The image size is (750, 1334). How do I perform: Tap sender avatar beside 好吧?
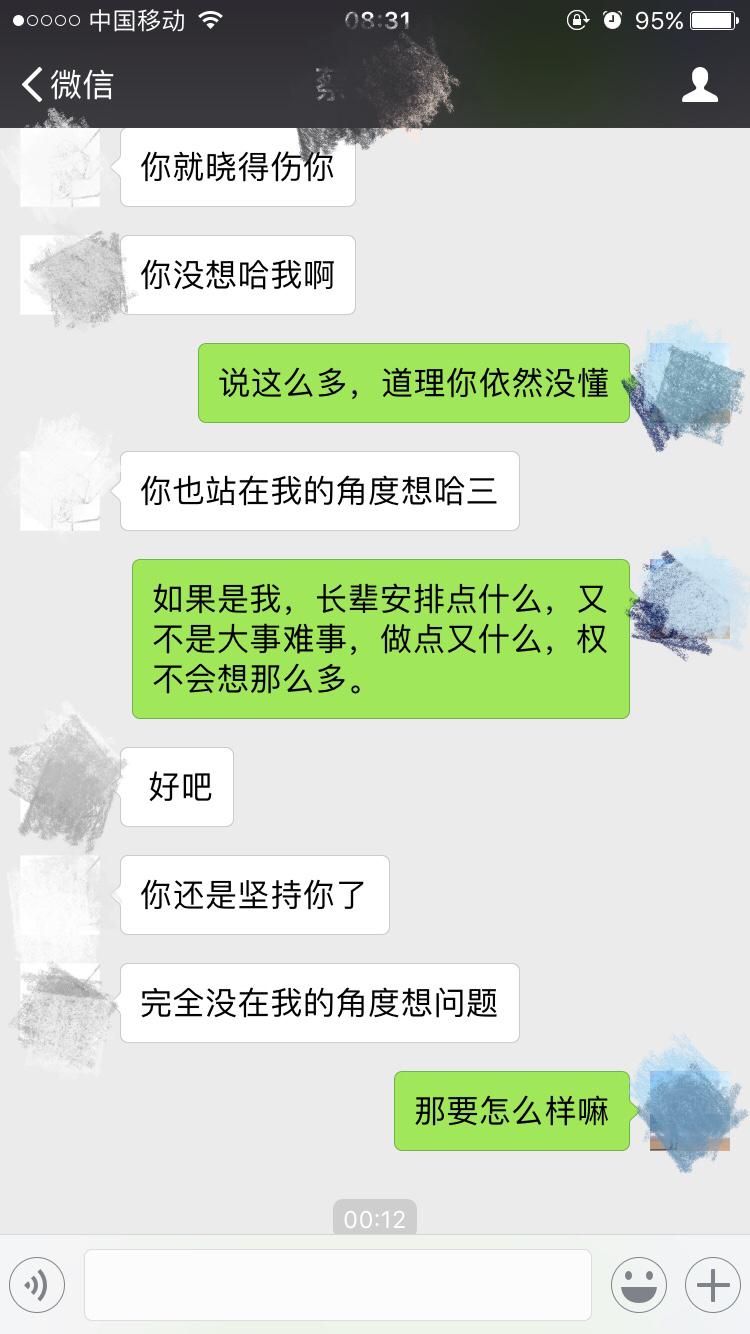(x=60, y=787)
